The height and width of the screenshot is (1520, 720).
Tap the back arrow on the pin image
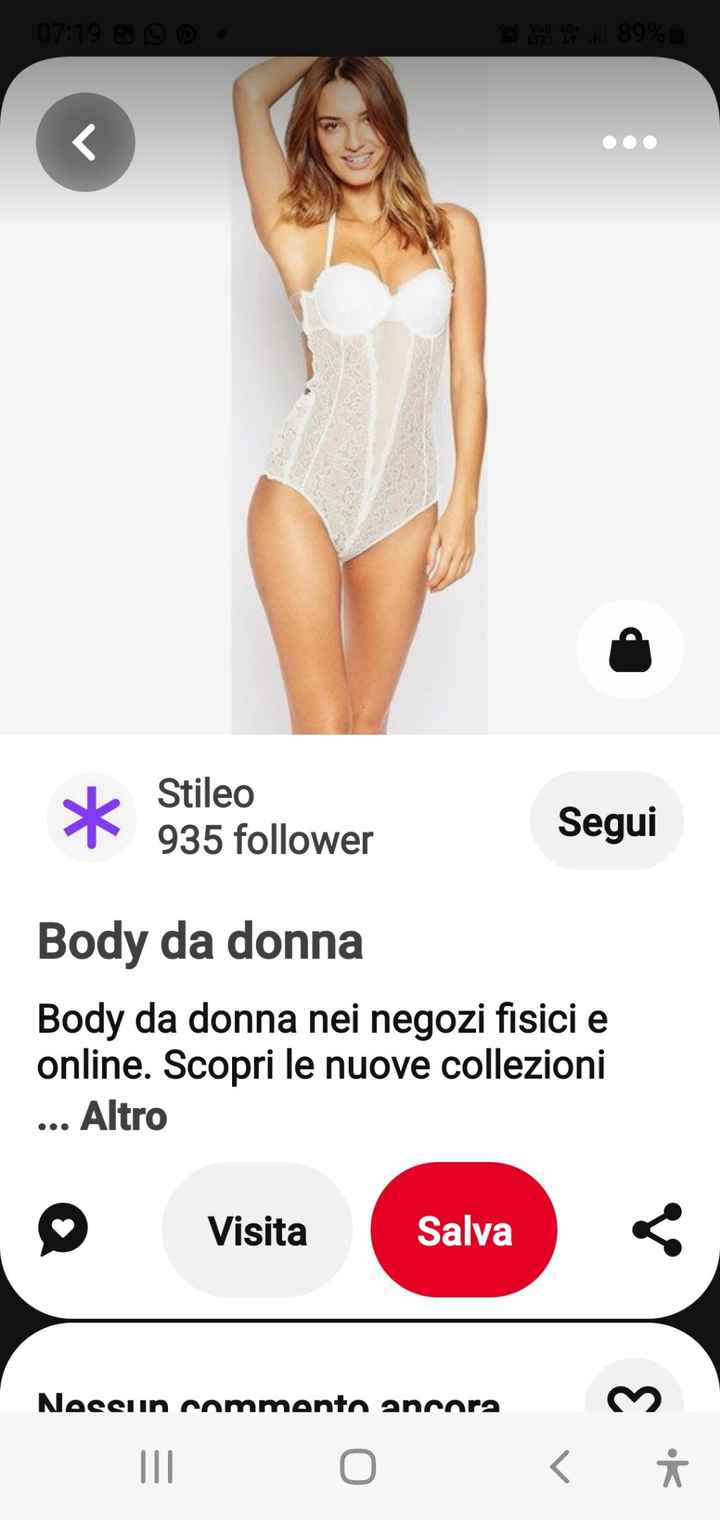pyautogui.click(x=85, y=142)
